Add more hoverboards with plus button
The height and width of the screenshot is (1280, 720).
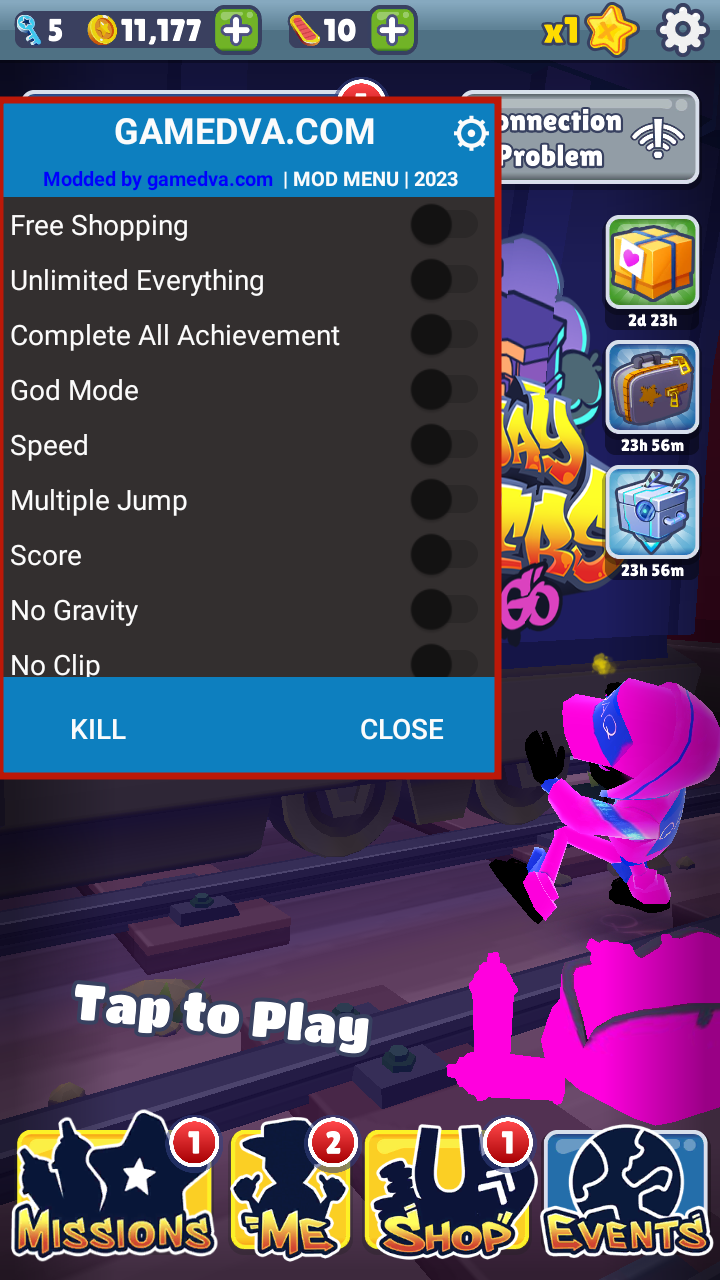click(x=393, y=31)
